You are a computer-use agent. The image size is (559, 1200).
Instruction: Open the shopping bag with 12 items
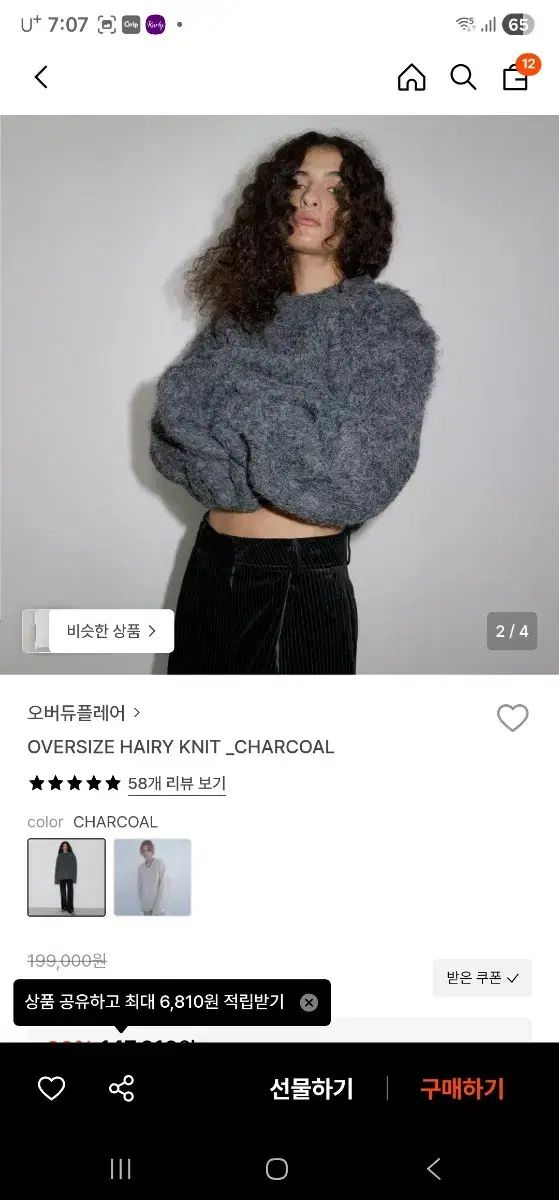coord(517,74)
